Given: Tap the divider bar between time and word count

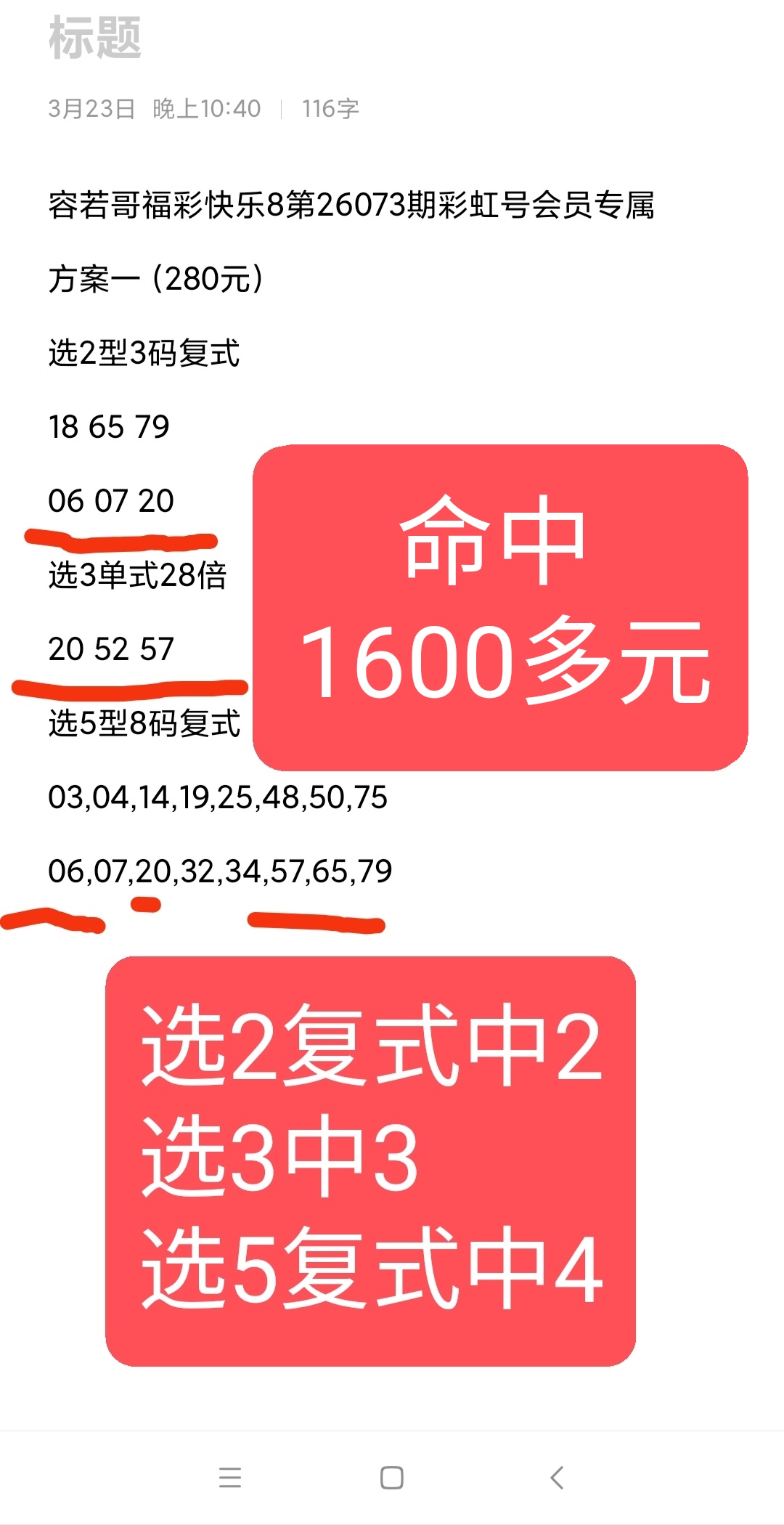Looking at the screenshot, I should pyautogui.click(x=283, y=109).
